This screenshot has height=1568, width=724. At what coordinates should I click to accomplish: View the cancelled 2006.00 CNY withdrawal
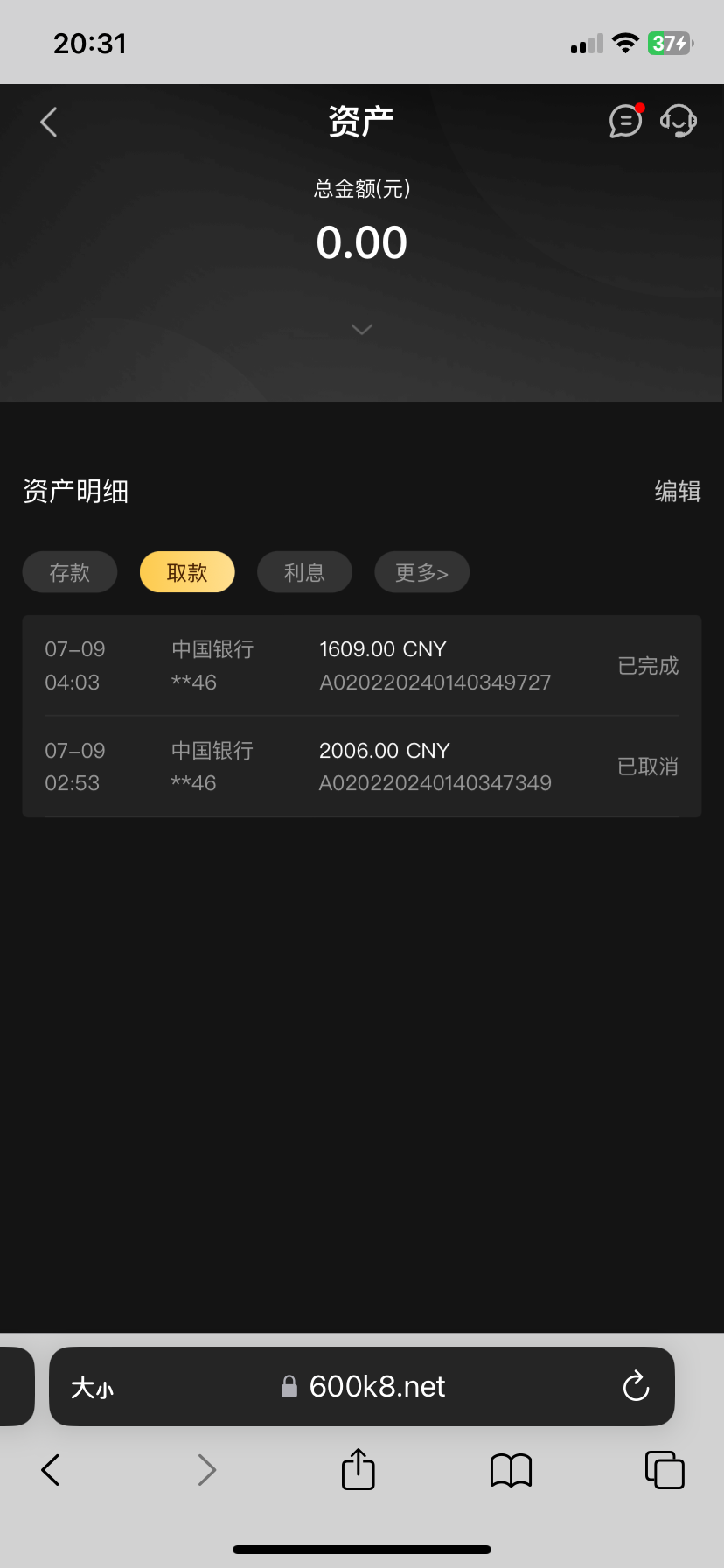click(362, 766)
